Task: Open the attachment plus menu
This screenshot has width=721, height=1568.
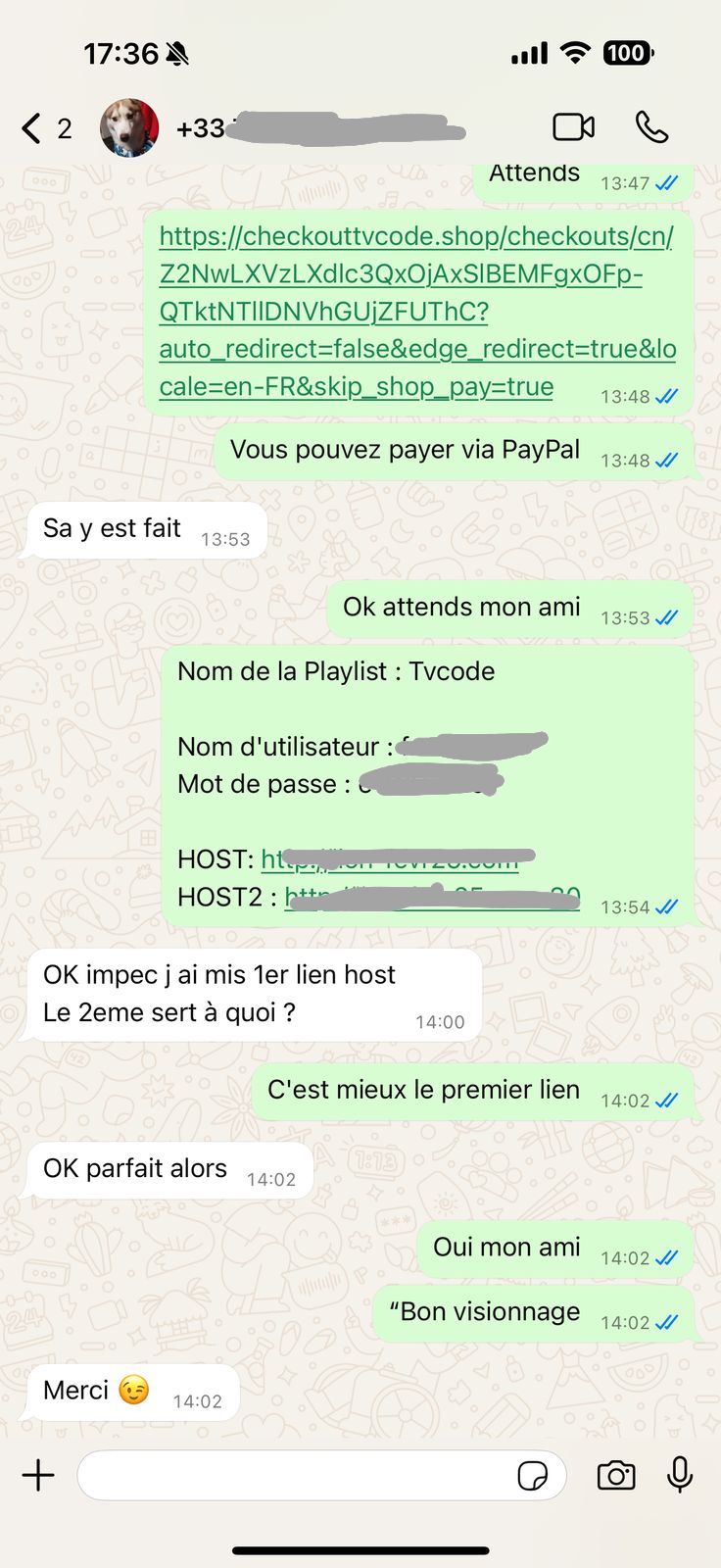Action: click(38, 1475)
